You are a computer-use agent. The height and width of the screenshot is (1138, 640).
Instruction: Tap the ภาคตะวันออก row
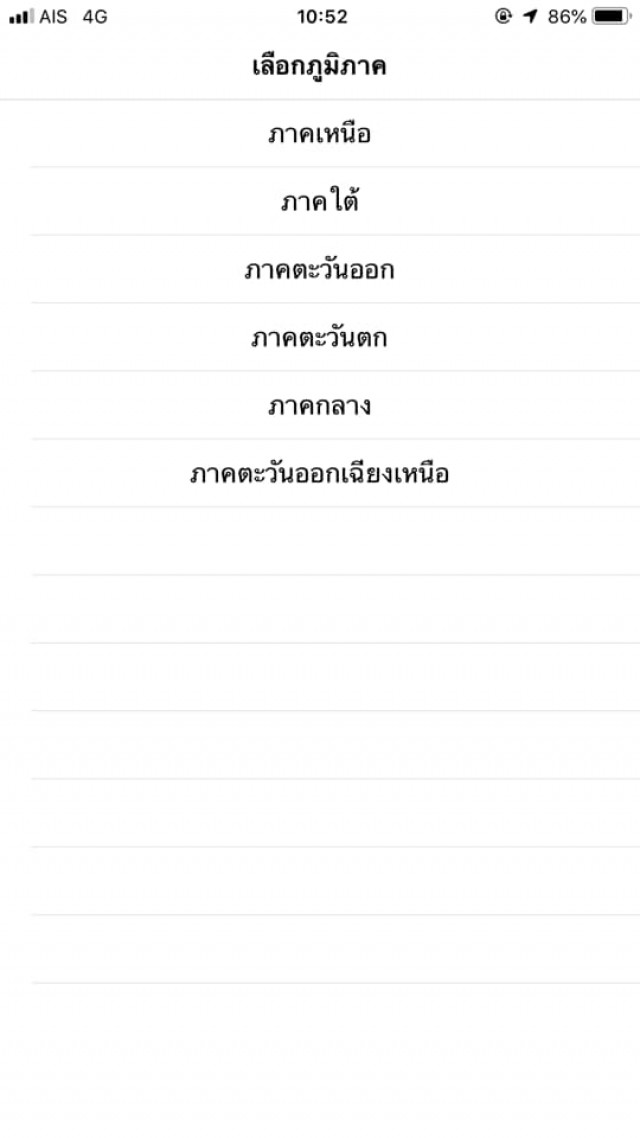click(x=320, y=269)
